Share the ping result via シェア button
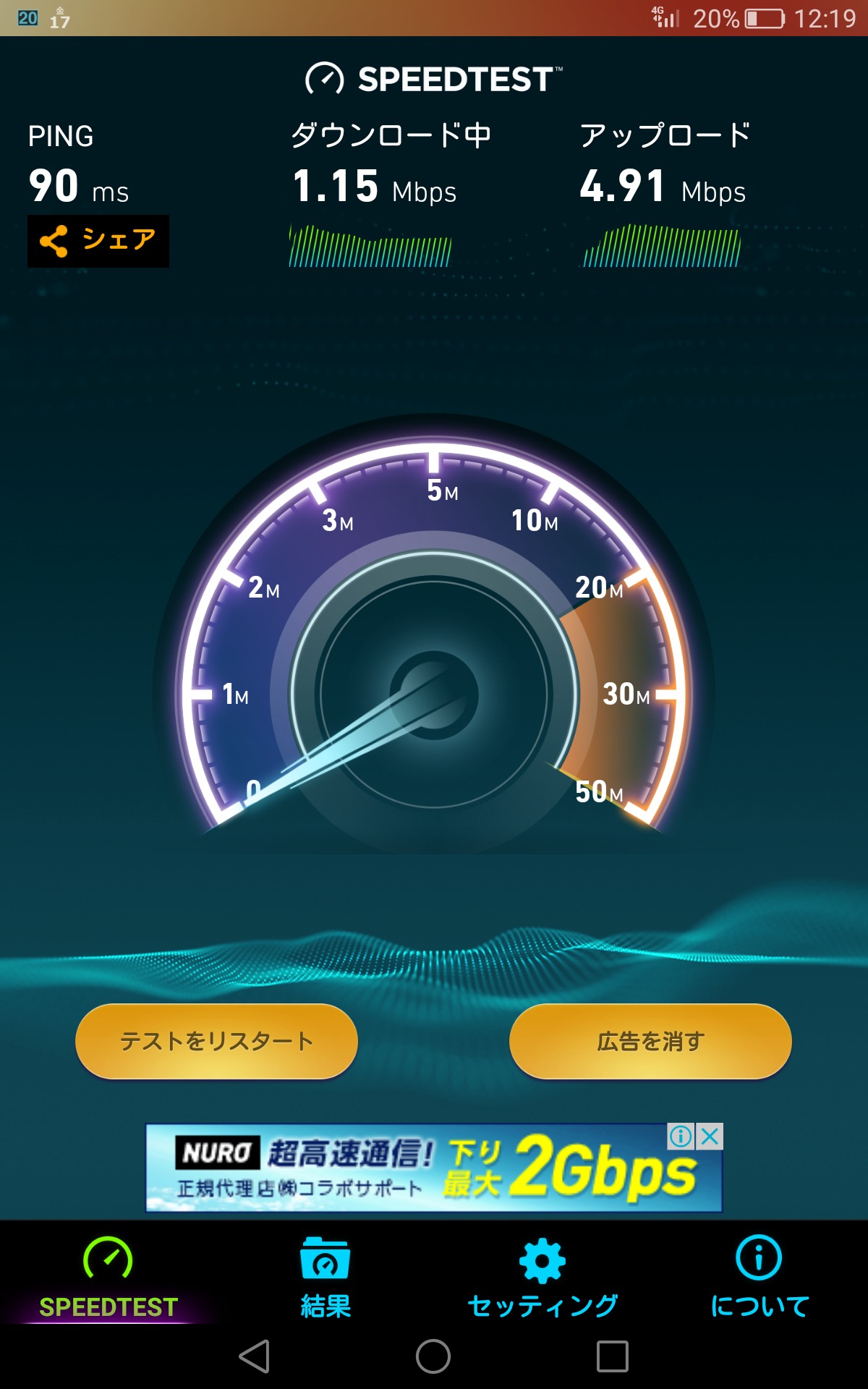868x1389 pixels. click(98, 241)
